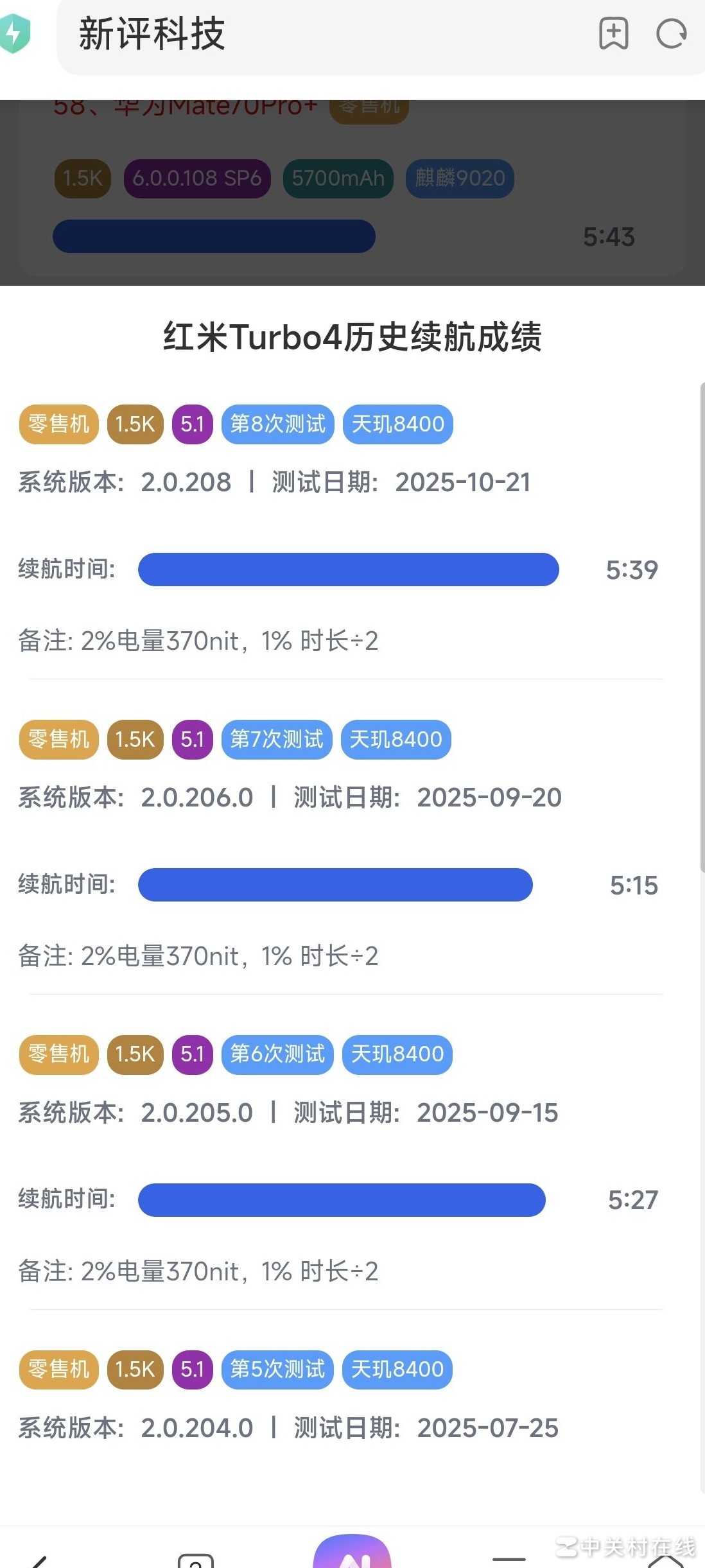Screen dimensions: 705x1568
Task: Go to the browser home page
Action: pyautogui.click(x=666, y=1560)
